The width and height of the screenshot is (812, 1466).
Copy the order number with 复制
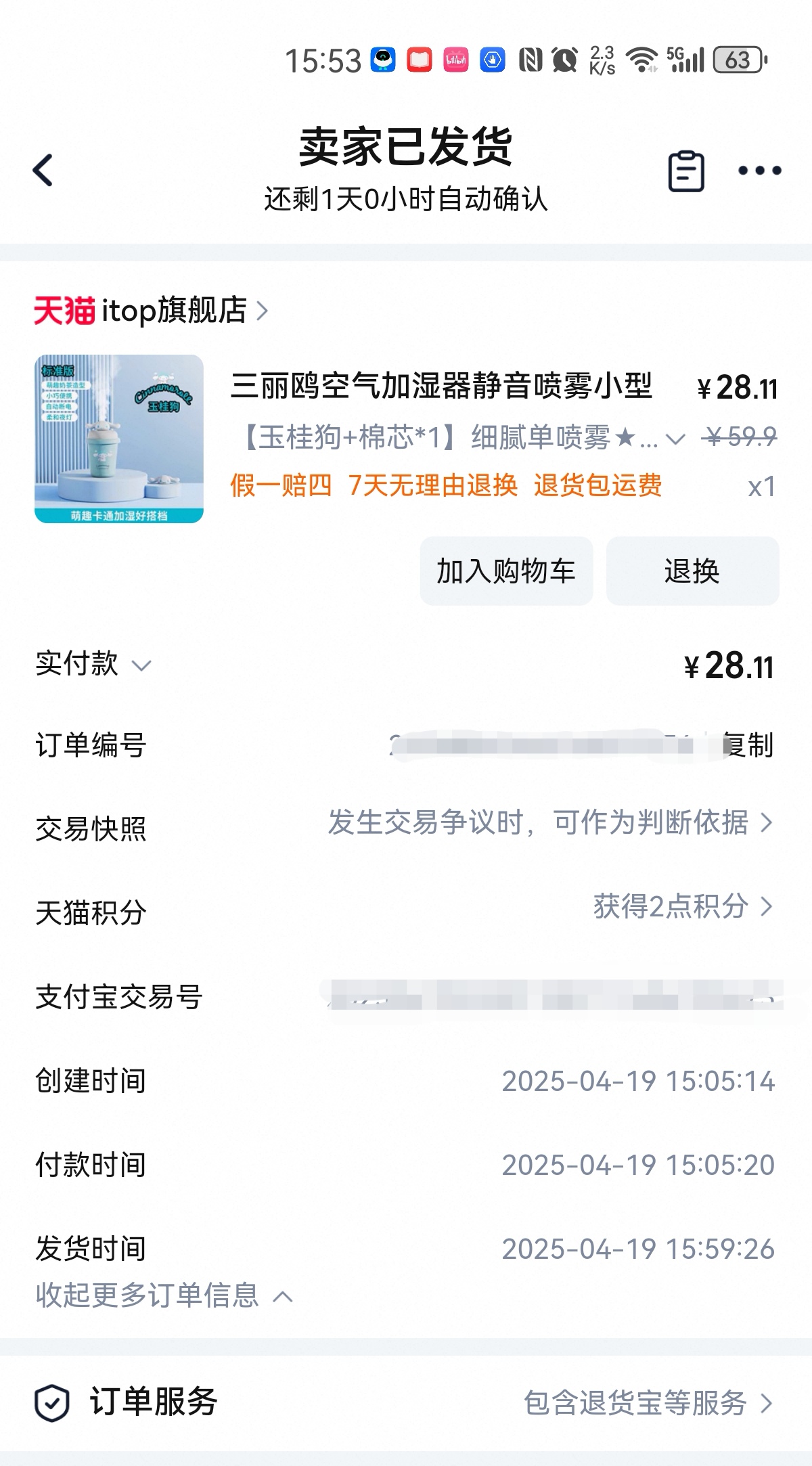[748, 745]
